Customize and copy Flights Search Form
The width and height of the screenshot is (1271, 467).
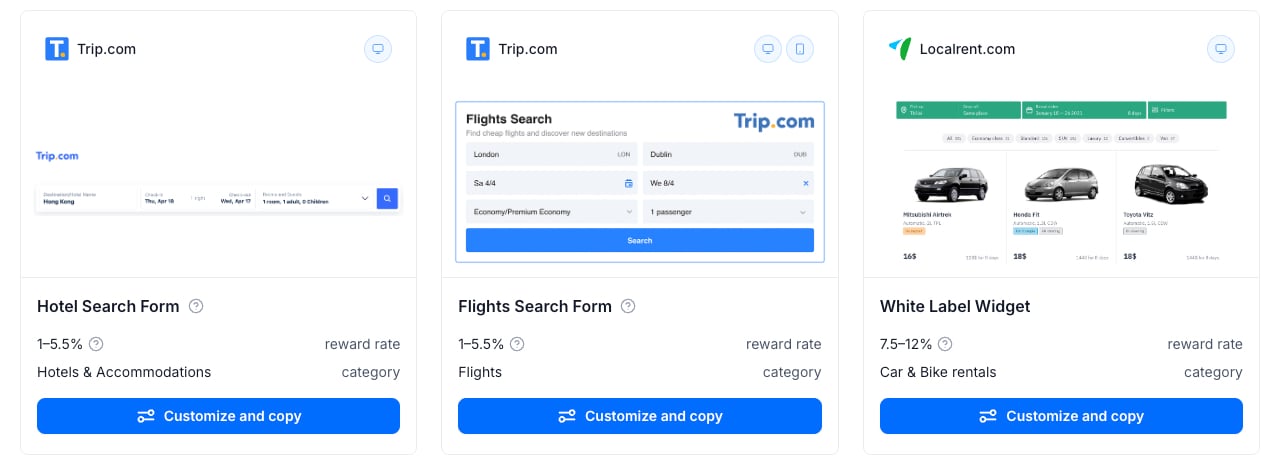coord(639,416)
